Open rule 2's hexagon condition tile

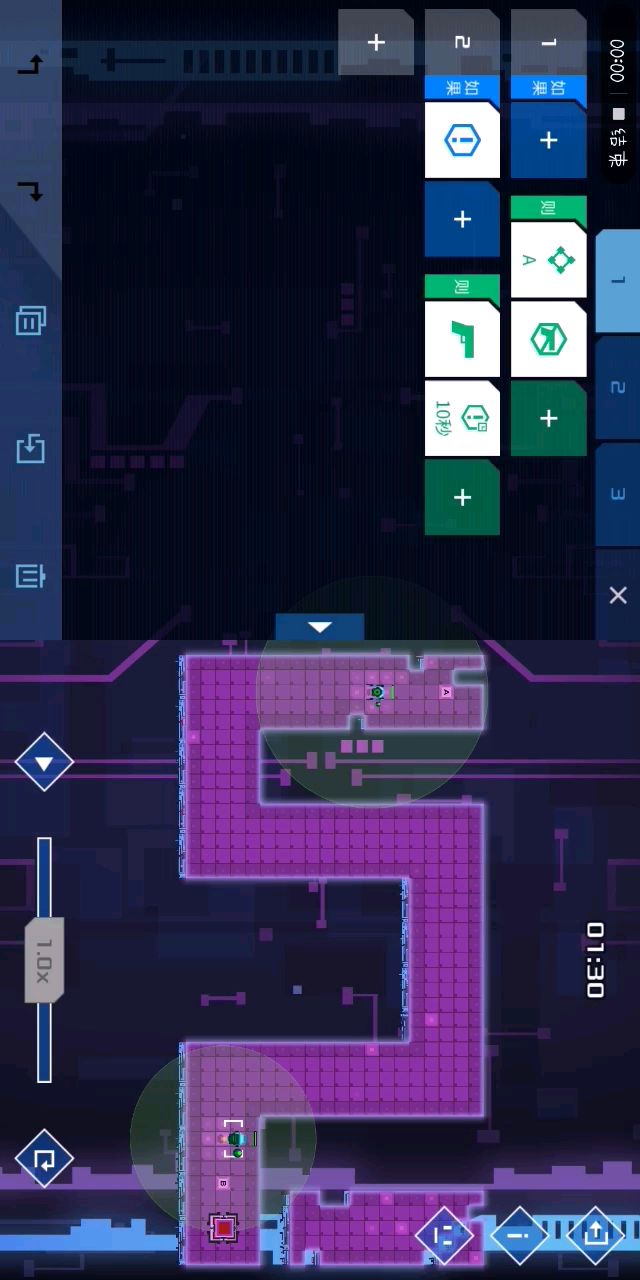(x=462, y=140)
